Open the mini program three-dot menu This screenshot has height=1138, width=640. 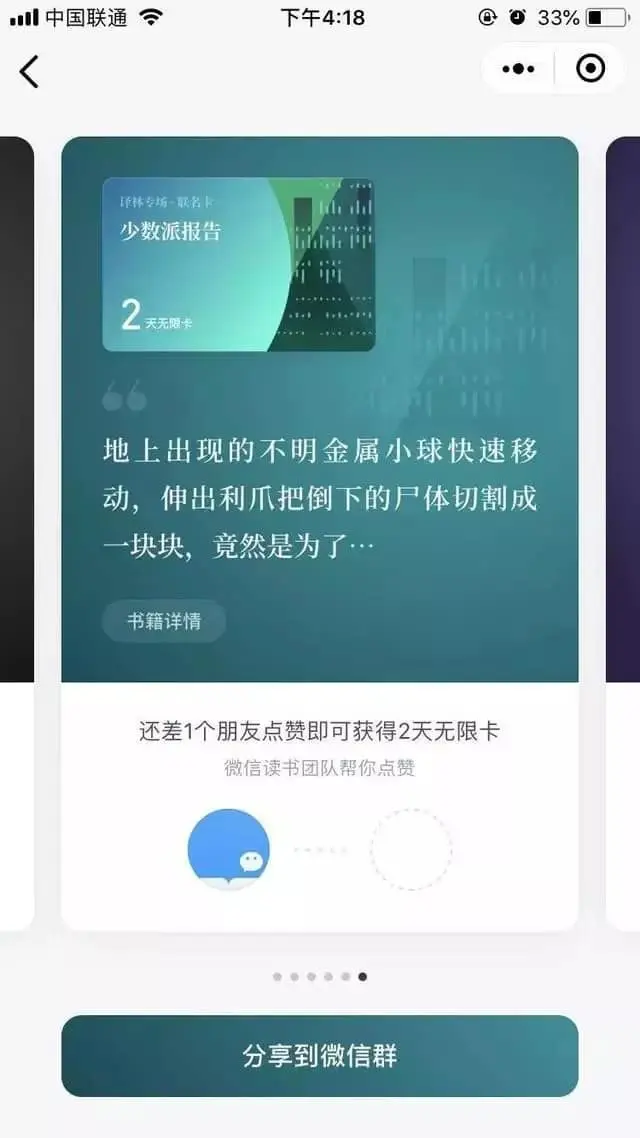point(518,69)
